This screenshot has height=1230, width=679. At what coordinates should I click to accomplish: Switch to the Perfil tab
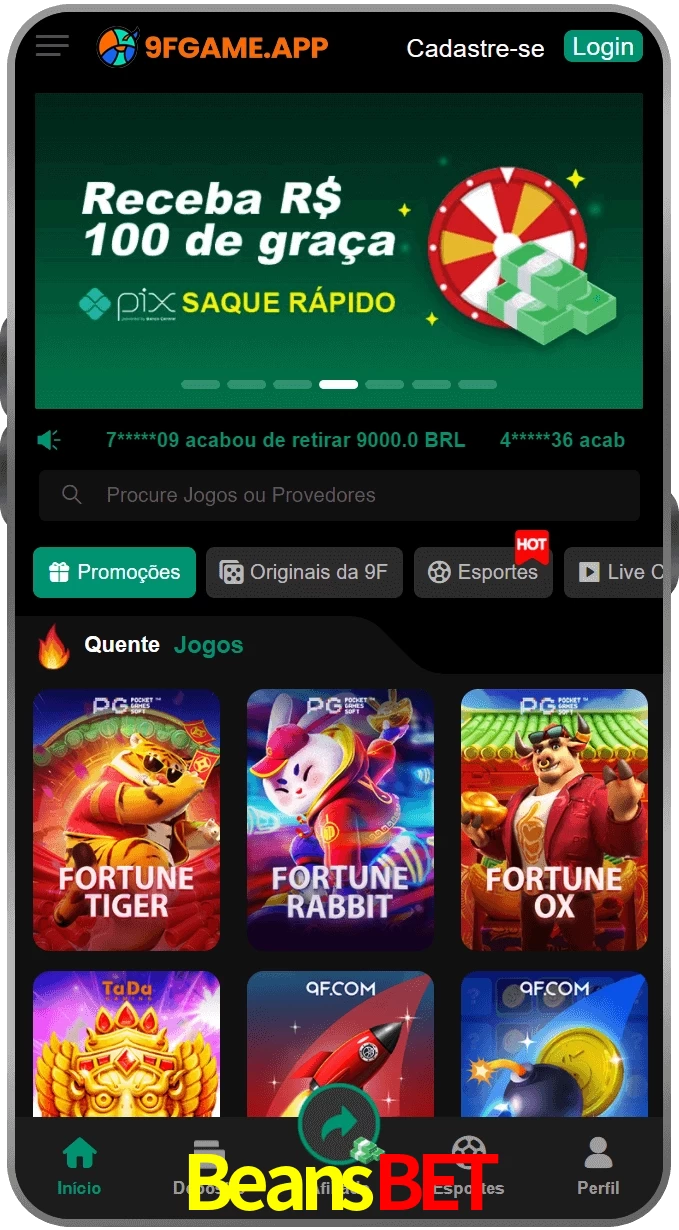tap(598, 1167)
